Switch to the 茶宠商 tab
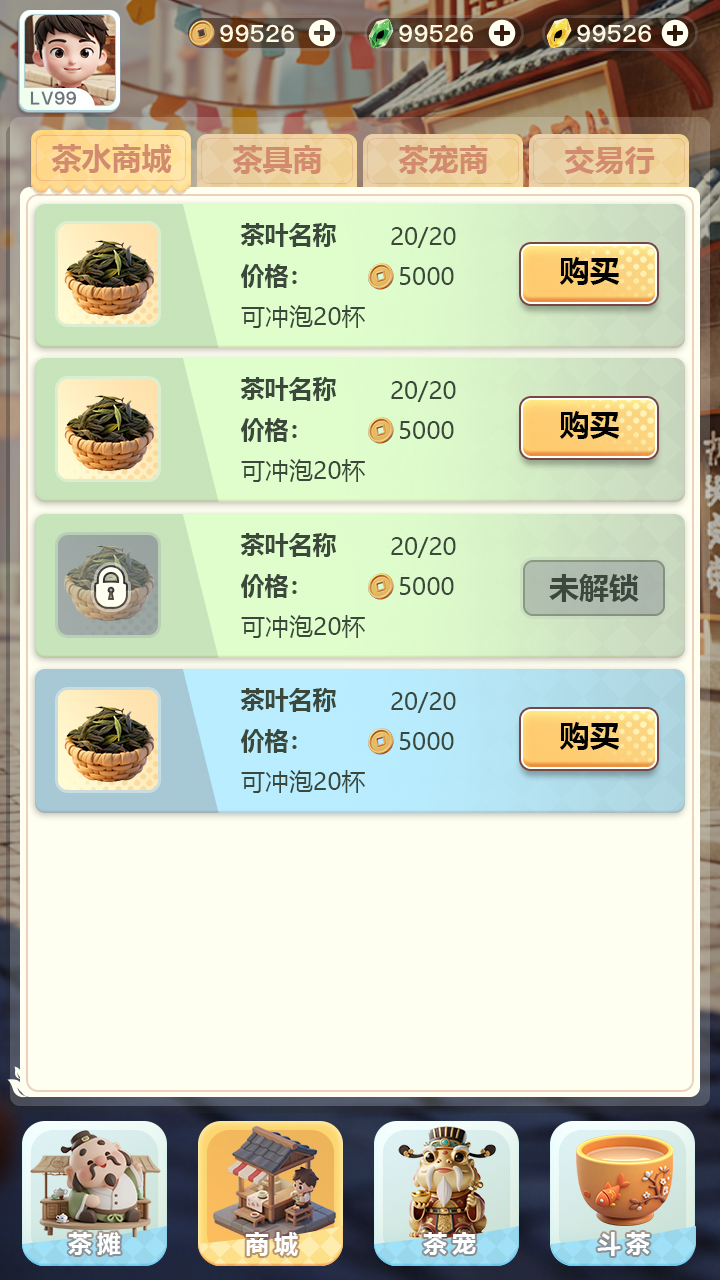The height and width of the screenshot is (1280, 720). click(443, 160)
